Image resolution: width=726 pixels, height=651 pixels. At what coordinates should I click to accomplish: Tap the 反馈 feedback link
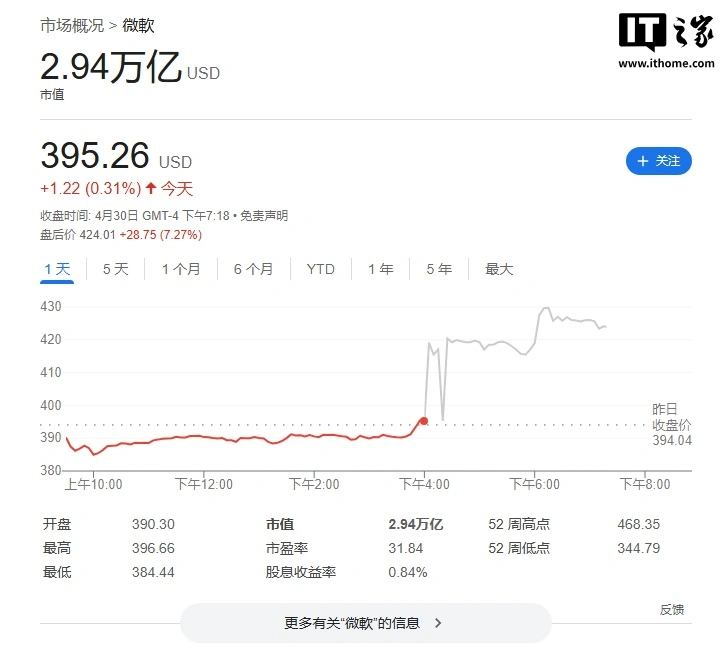click(672, 609)
